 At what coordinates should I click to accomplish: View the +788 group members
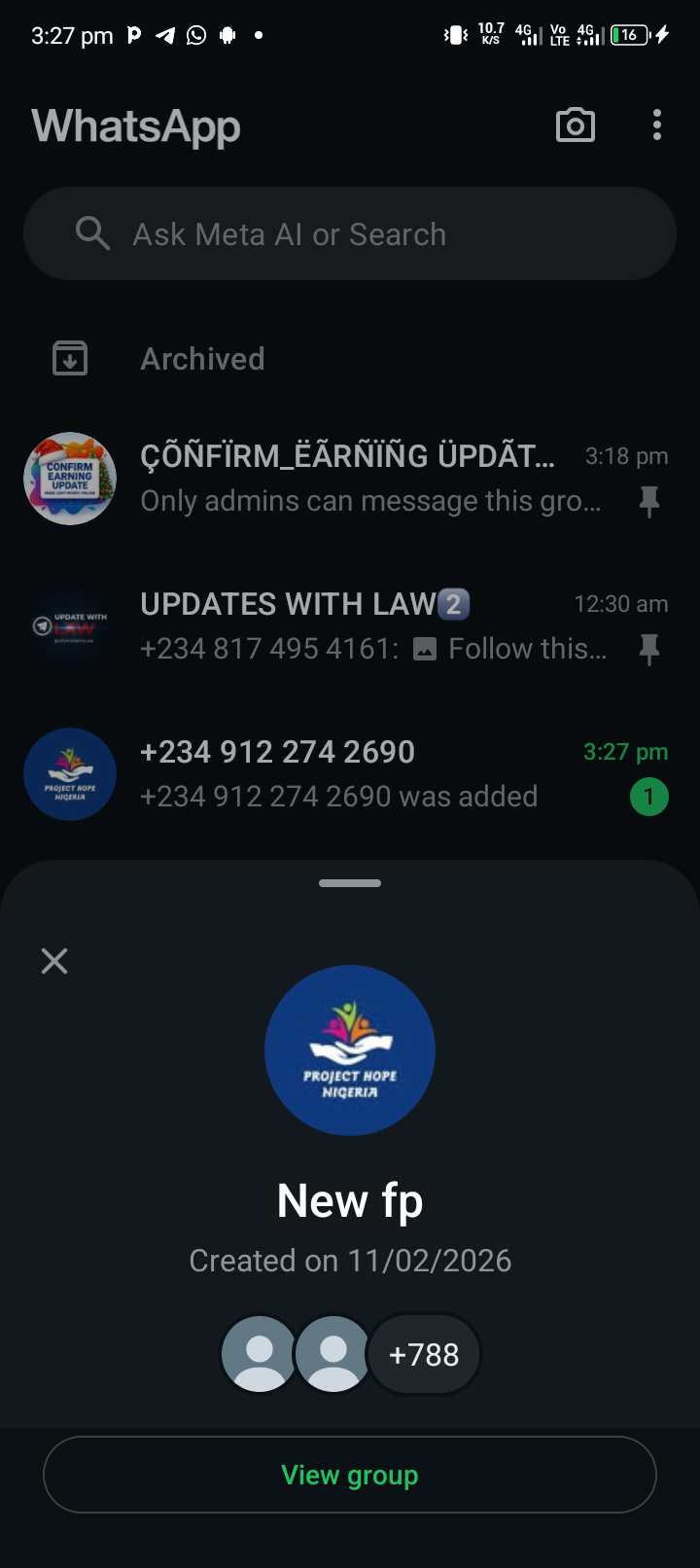pyautogui.click(x=424, y=1354)
